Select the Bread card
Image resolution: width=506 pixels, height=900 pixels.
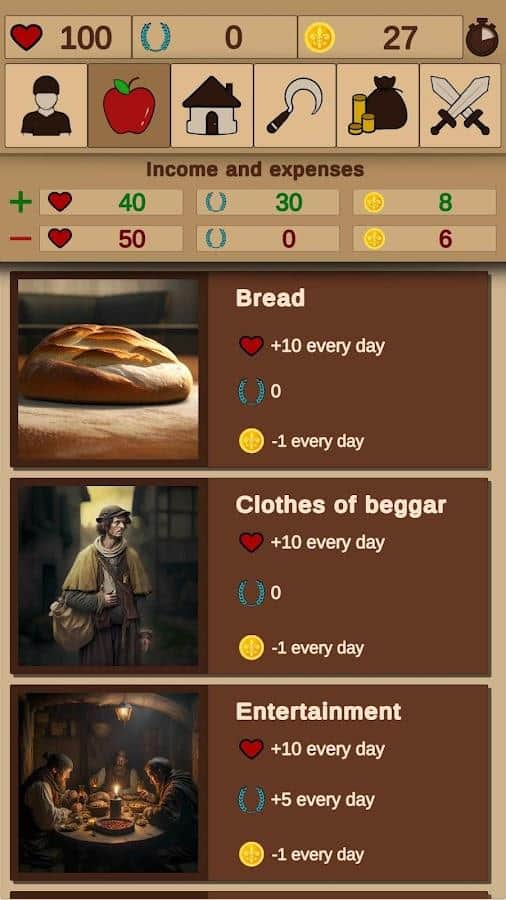tap(250, 370)
